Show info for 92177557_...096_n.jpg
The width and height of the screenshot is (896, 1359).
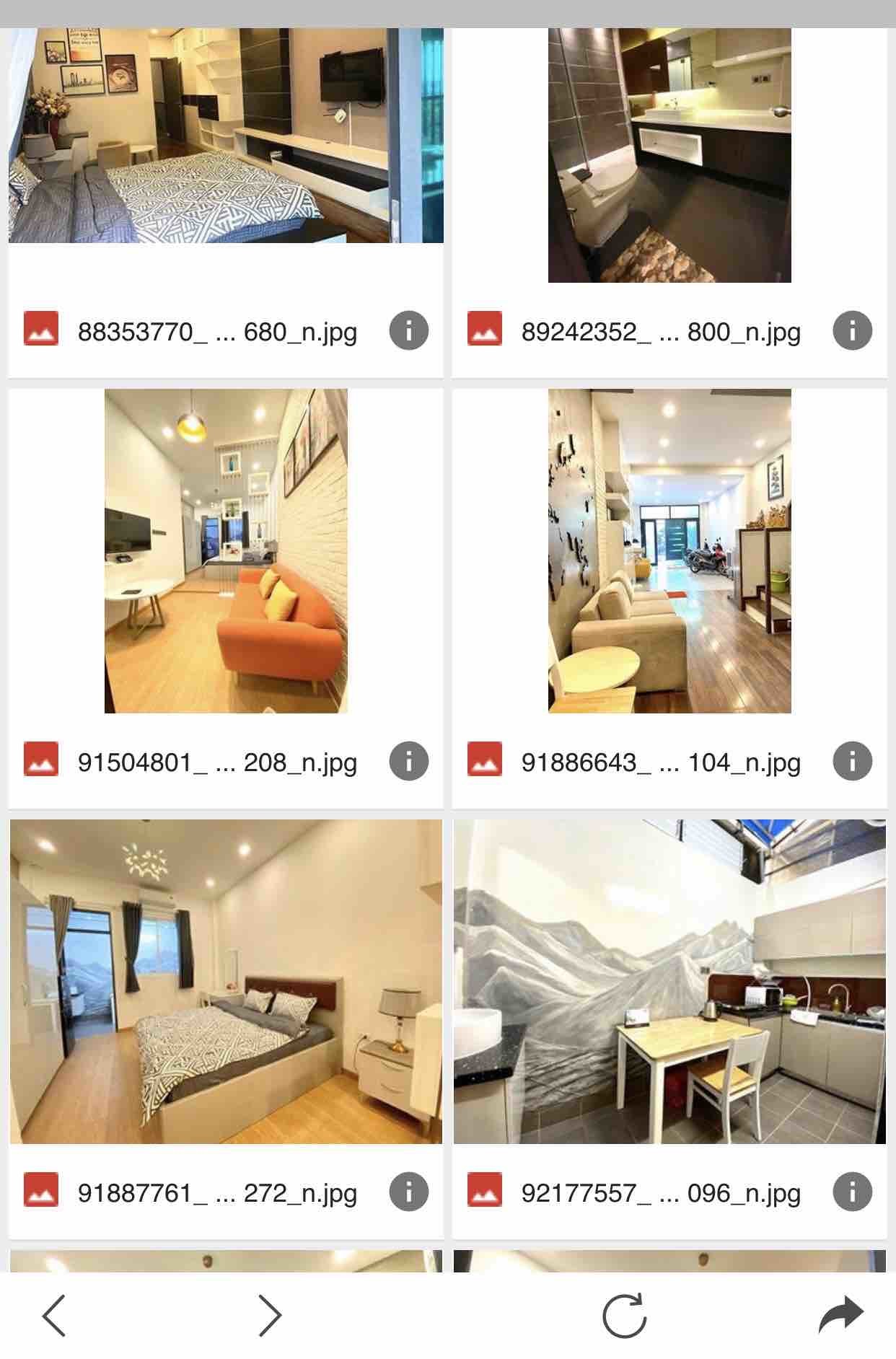click(x=852, y=1192)
